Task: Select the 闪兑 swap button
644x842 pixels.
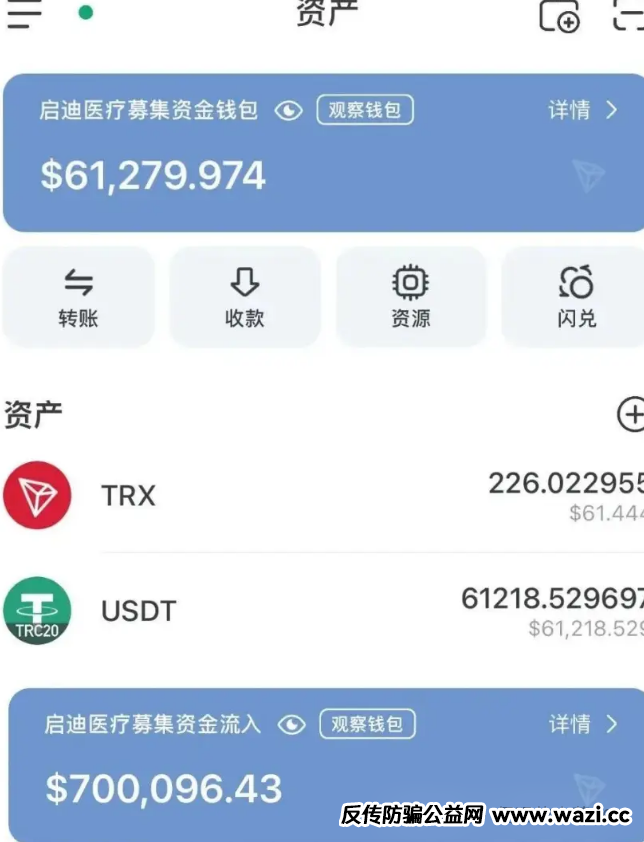Action: tap(576, 298)
